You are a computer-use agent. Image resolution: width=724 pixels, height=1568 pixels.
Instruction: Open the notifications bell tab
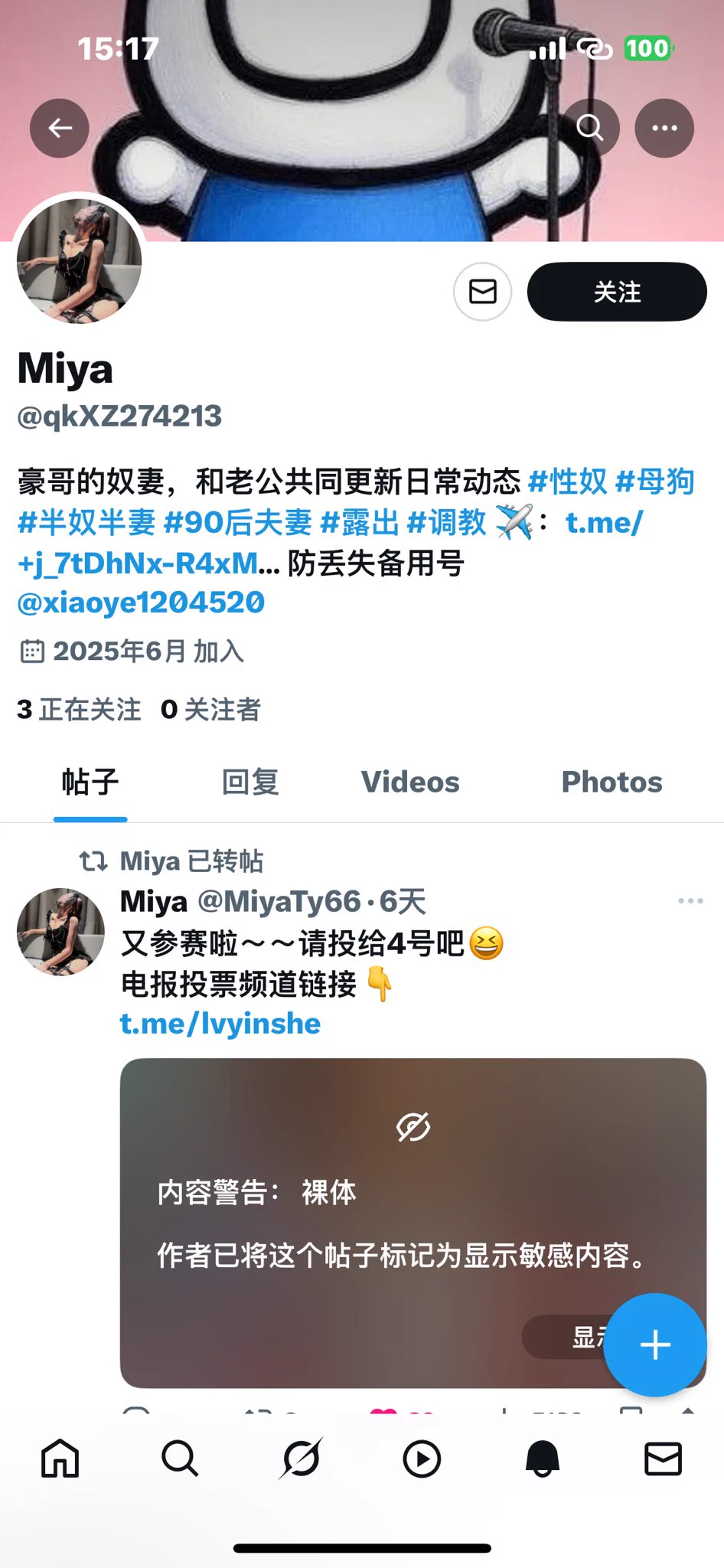click(543, 1459)
